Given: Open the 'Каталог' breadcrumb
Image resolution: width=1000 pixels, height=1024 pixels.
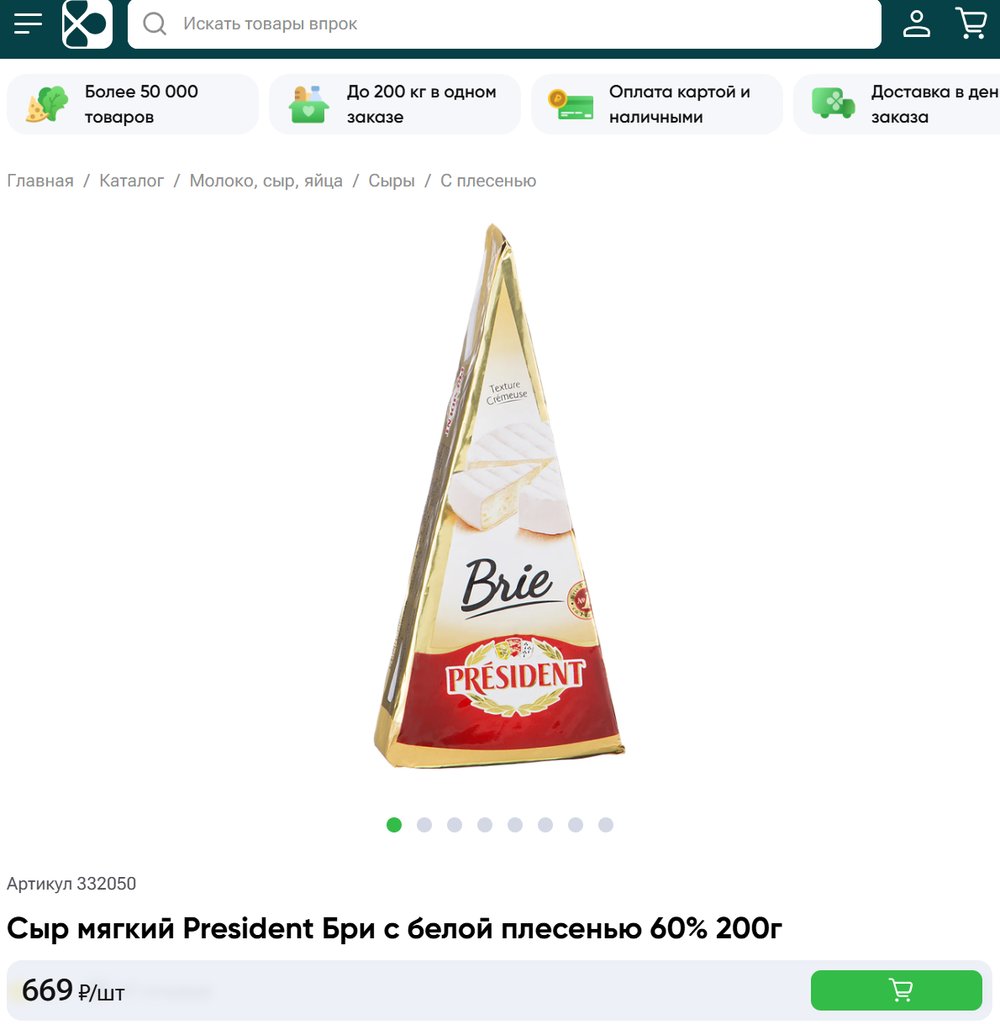Looking at the screenshot, I should coord(131,181).
